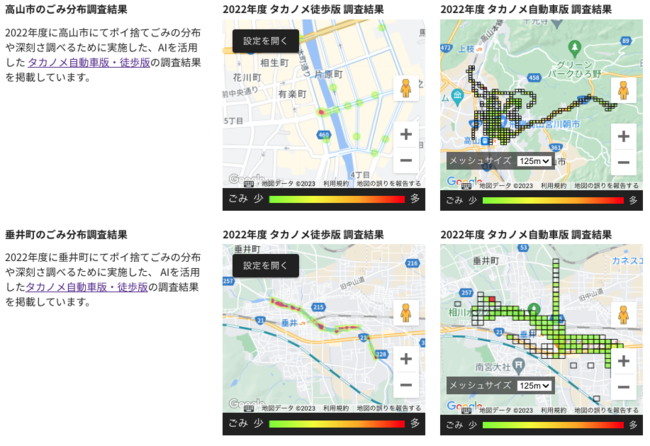Tap 設定を開く on 垂井町 徒歩版 map
Screen dimensions: 650x446
coord(265,266)
